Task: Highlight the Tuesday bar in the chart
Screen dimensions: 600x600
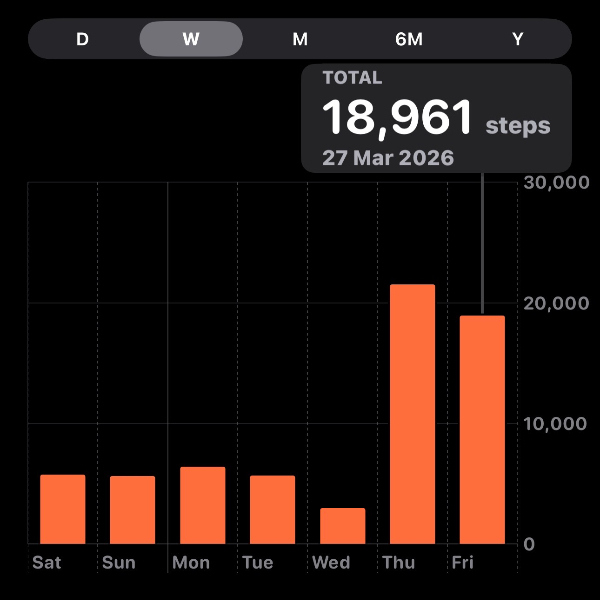Action: point(272,510)
